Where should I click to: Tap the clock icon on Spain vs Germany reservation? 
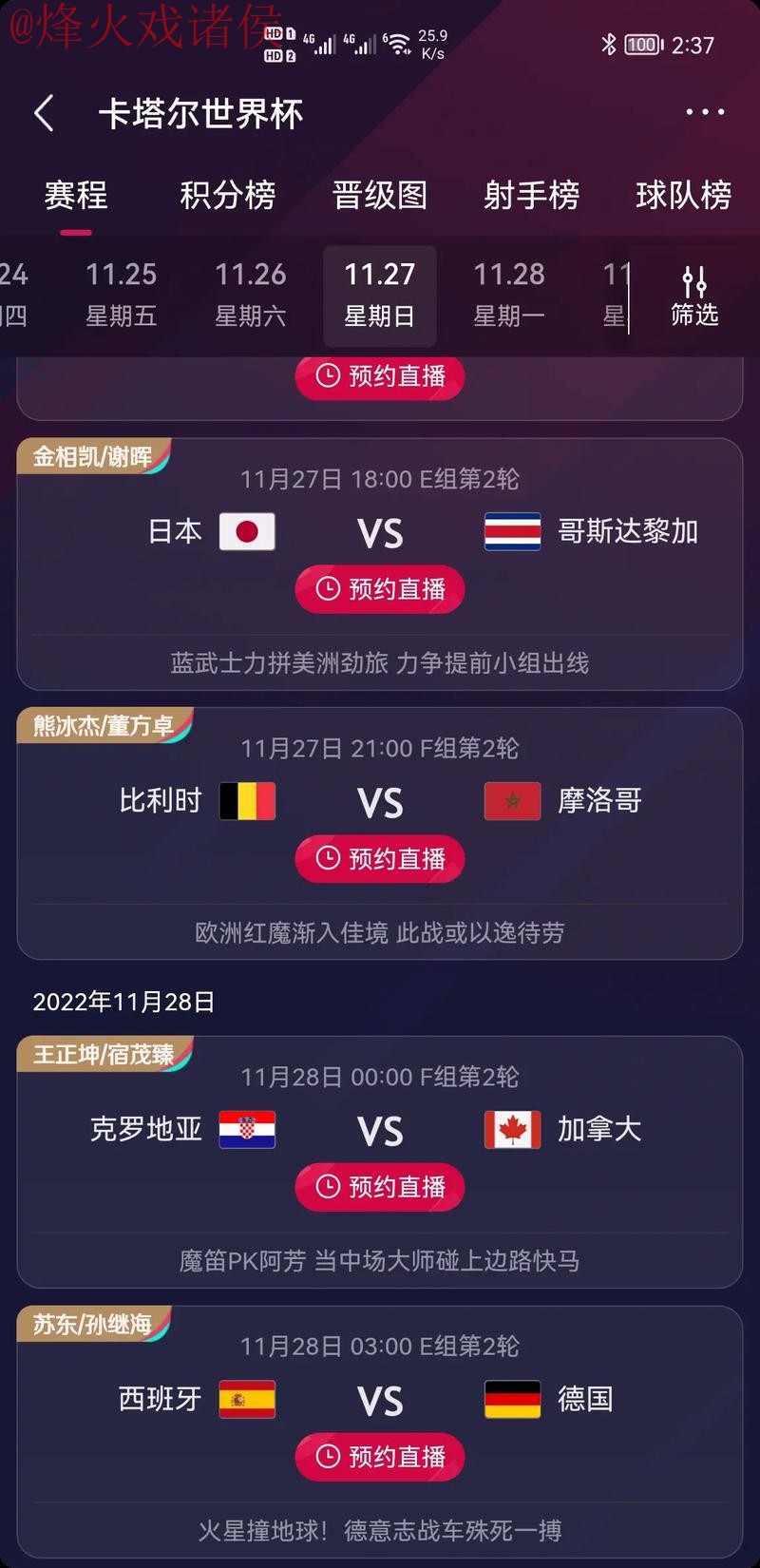[330, 1457]
